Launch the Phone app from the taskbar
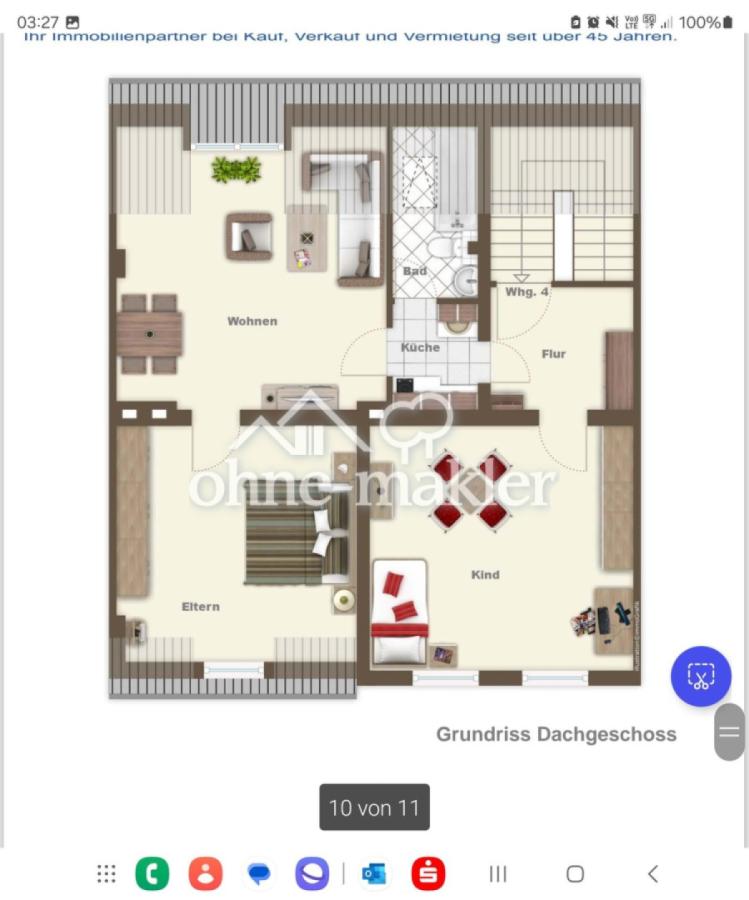The width and height of the screenshot is (749, 900). pyautogui.click(x=152, y=874)
